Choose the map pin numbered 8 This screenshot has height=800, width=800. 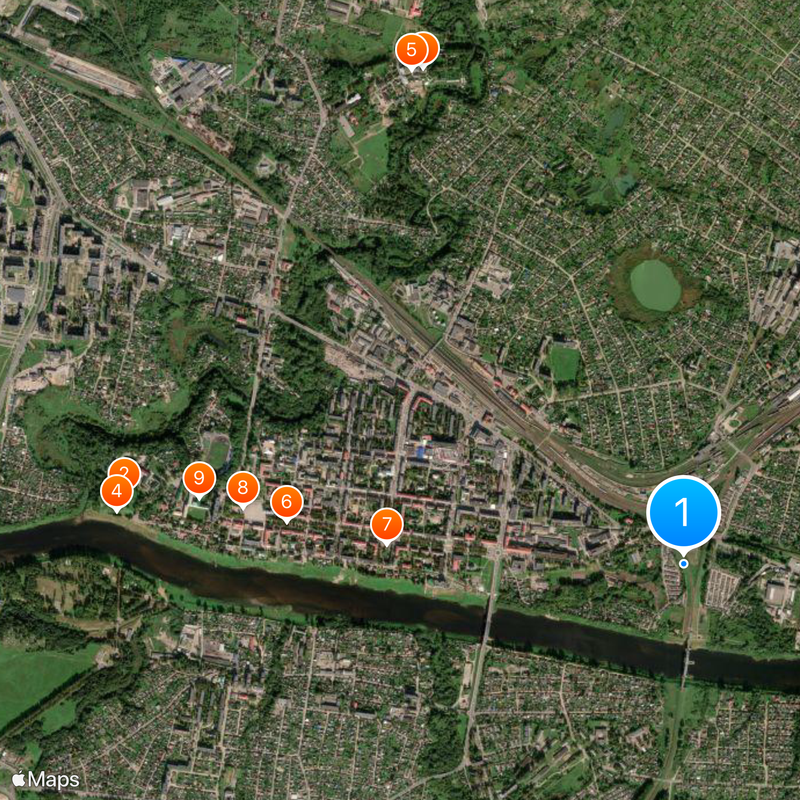242,488
